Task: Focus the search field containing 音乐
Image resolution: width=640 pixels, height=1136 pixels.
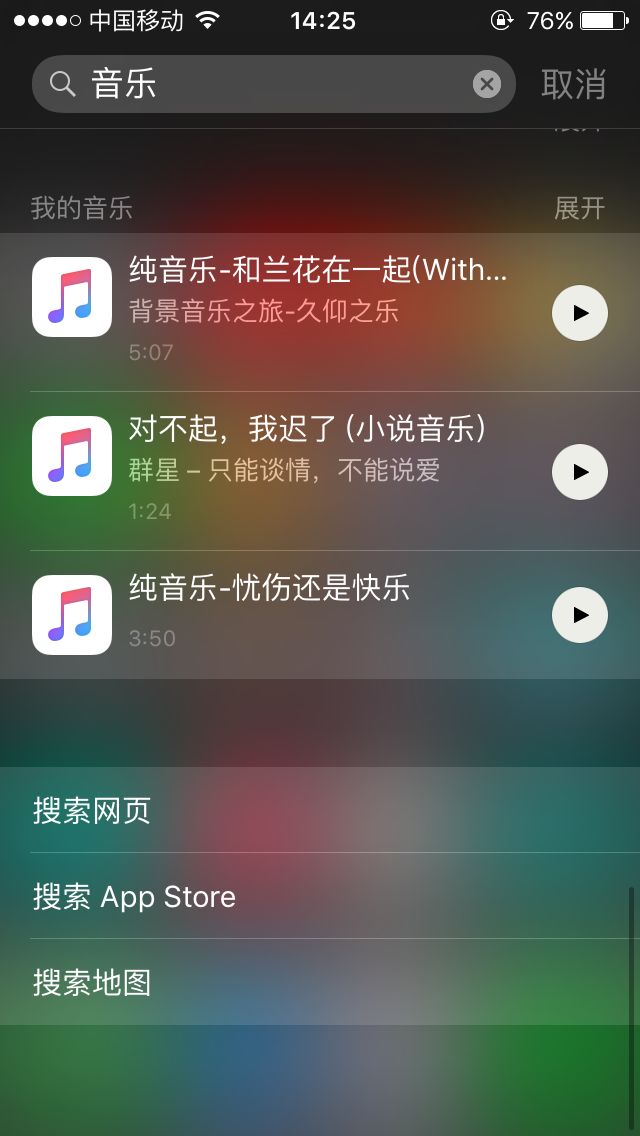Action: tap(274, 85)
